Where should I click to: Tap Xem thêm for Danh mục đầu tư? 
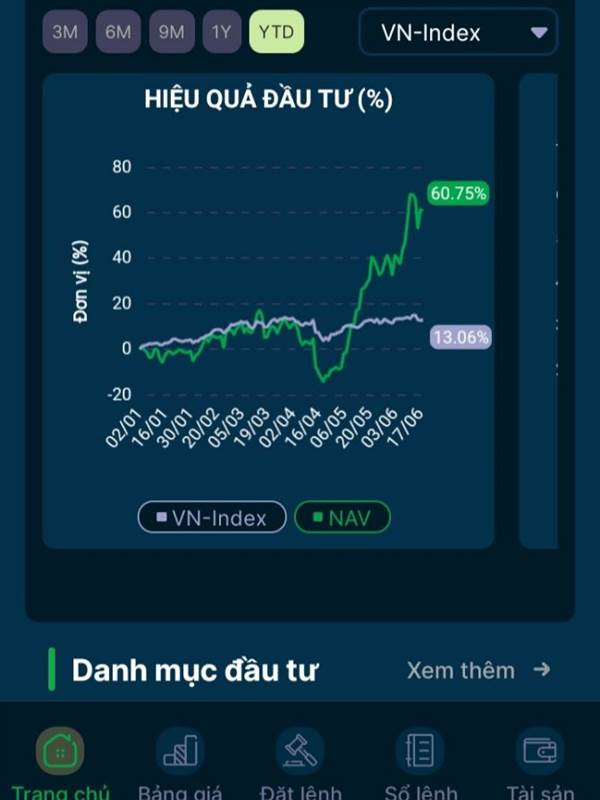[479, 670]
